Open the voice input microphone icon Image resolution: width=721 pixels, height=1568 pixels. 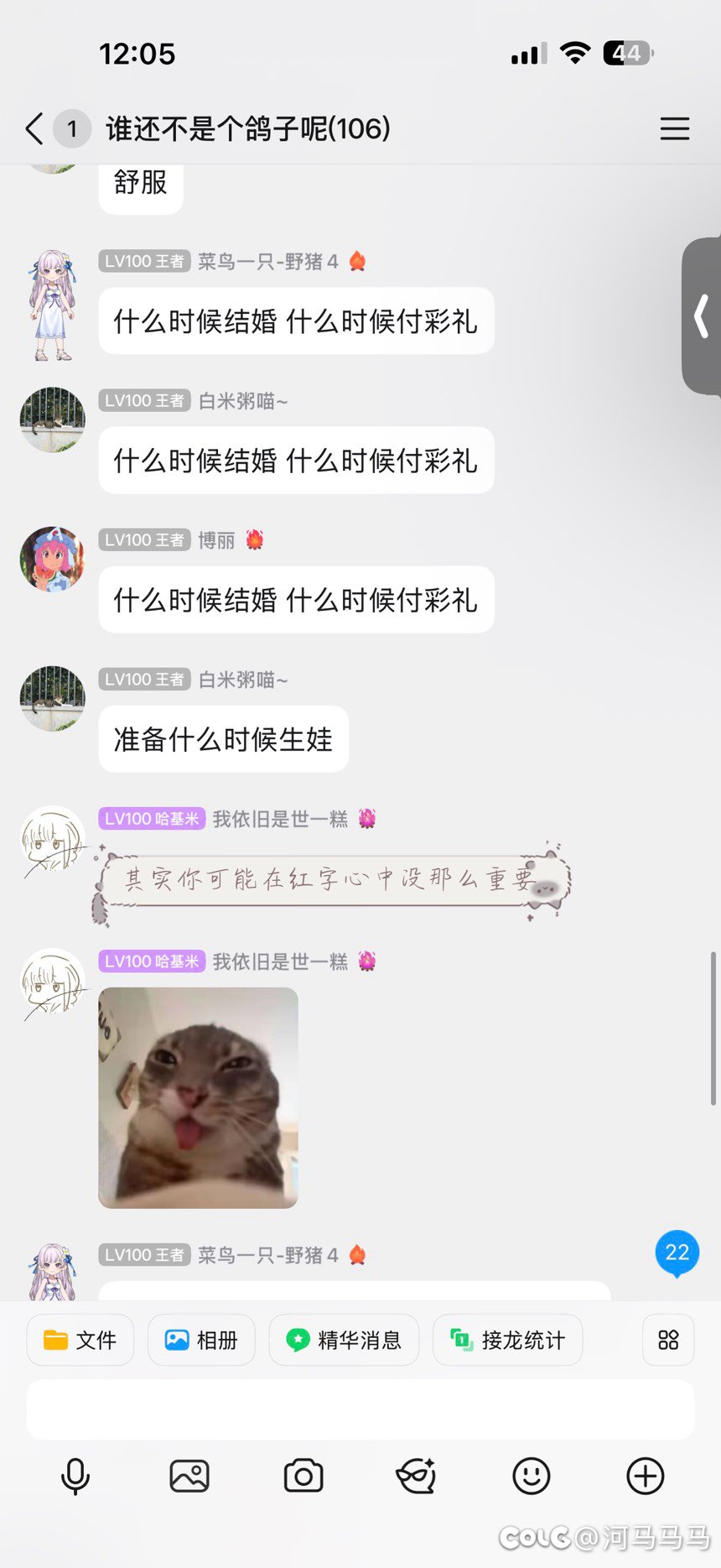[76, 1477]
